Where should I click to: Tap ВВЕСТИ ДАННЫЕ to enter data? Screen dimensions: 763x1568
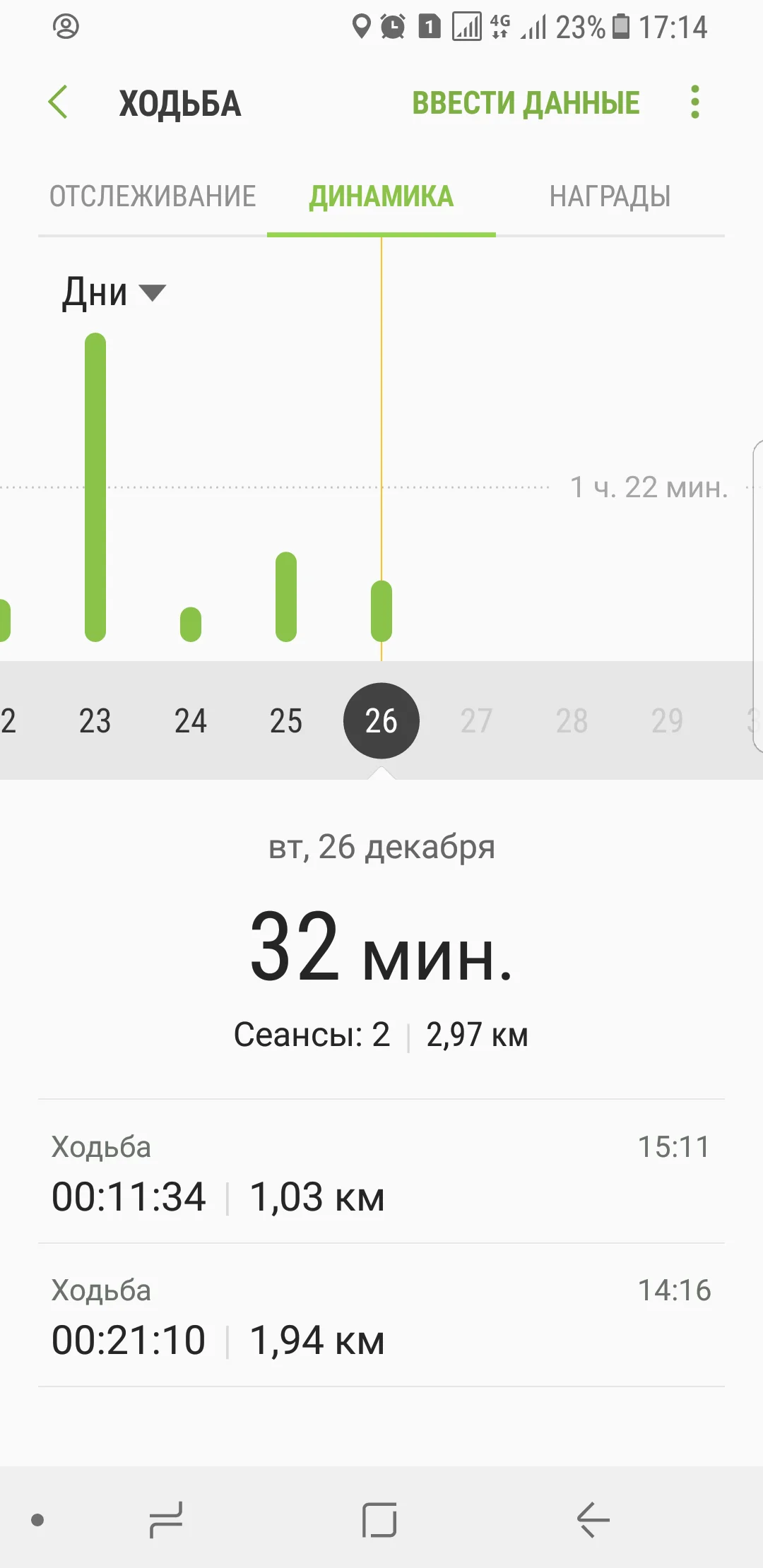pos(526,103)
